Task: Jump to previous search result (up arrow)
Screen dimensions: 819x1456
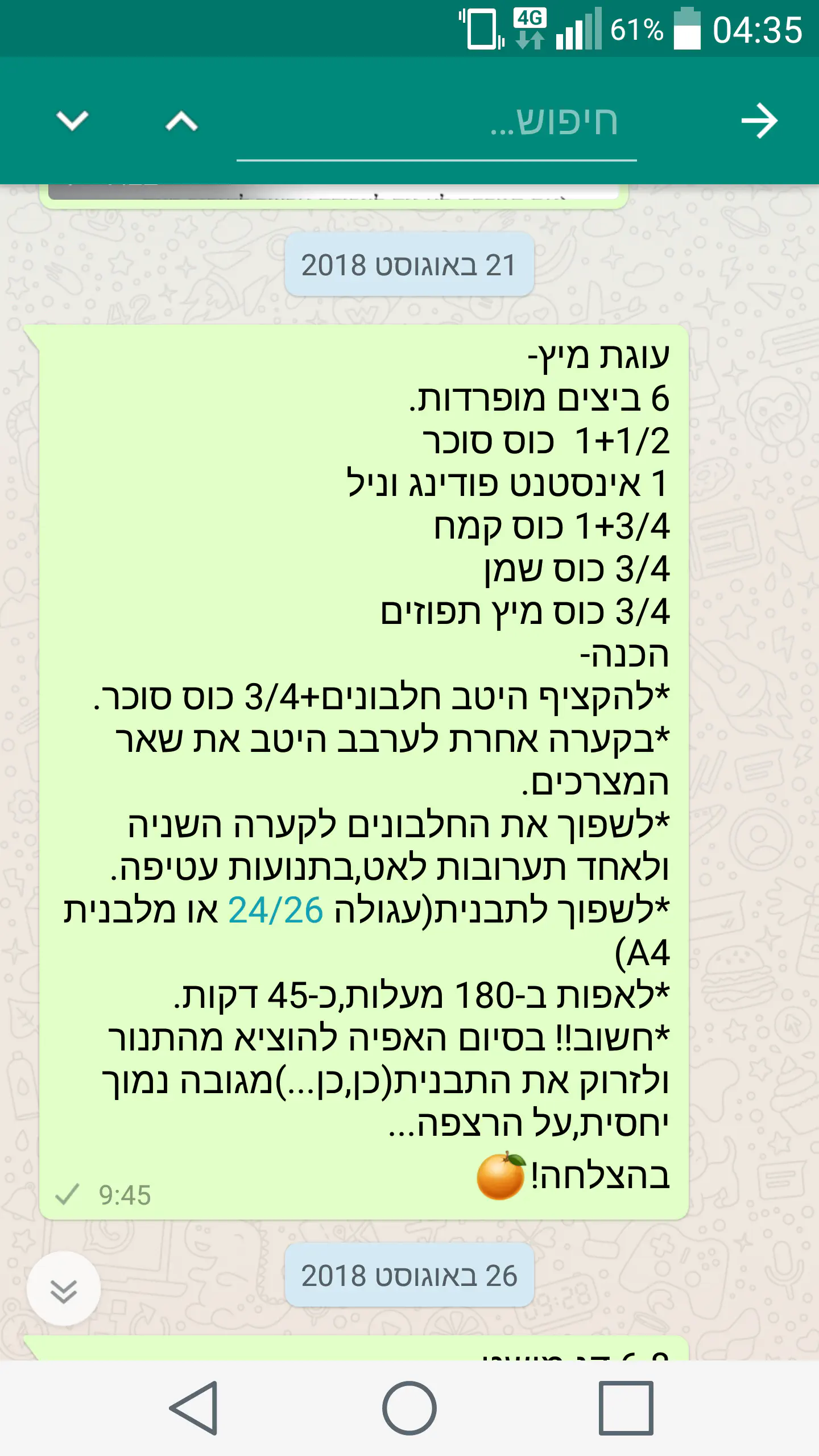Action: click(x=181, y=121)
